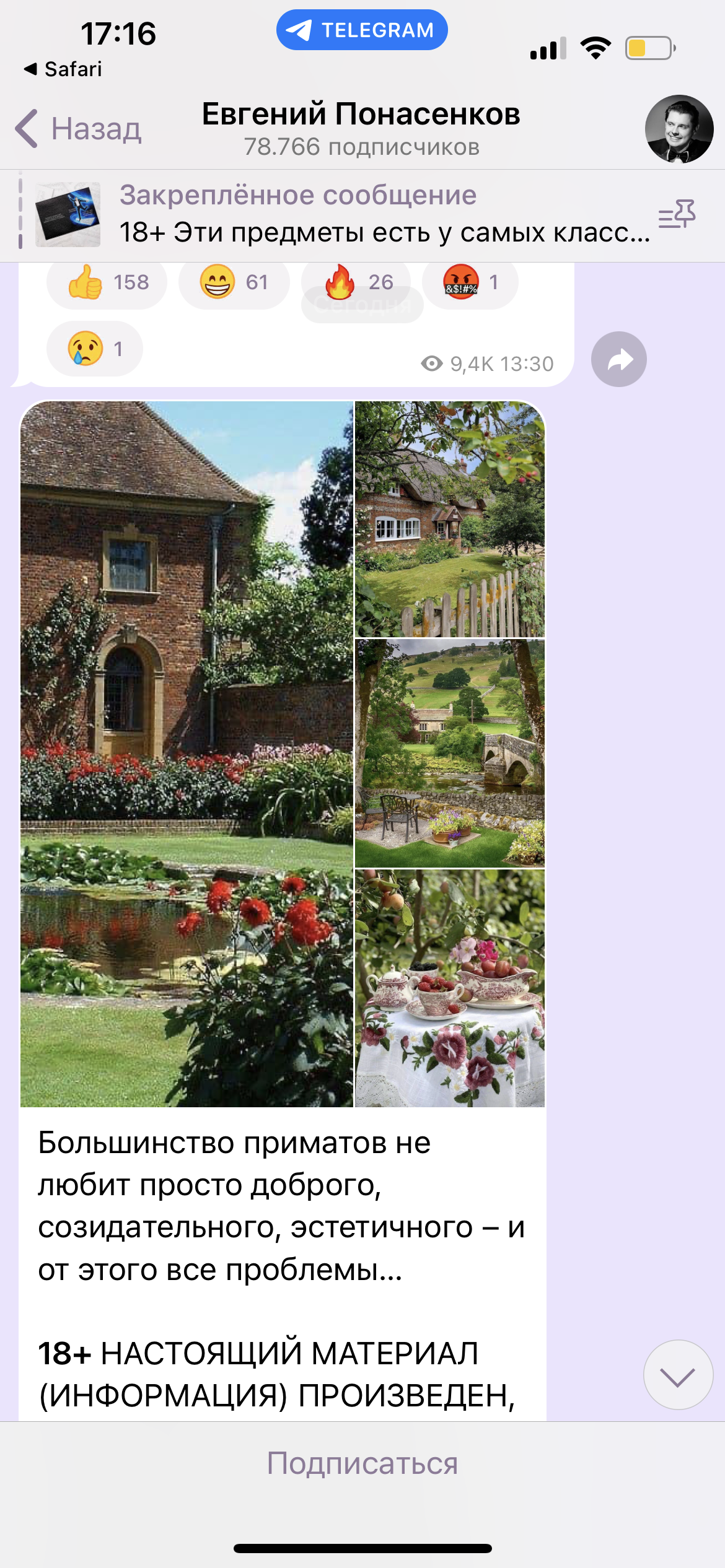
Task: Return to Safari via the breadcrumb
Action: (63, 69)
